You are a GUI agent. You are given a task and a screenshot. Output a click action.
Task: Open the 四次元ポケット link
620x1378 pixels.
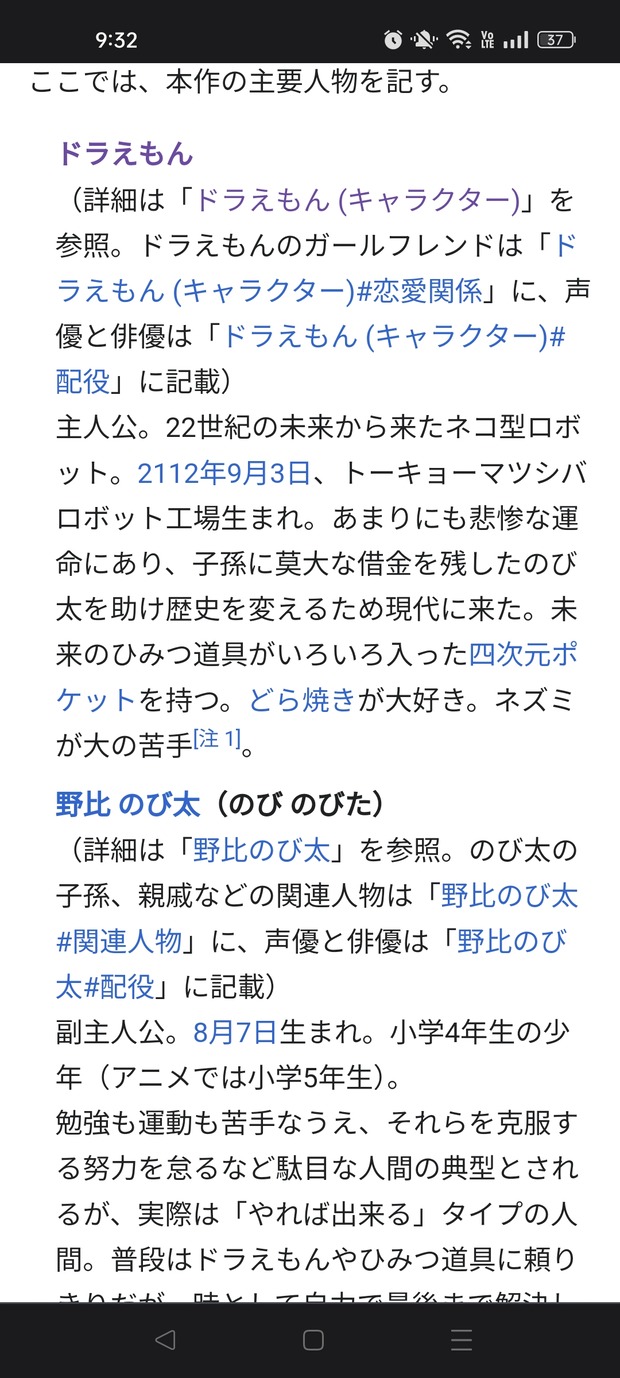click(x=523, y=653)
